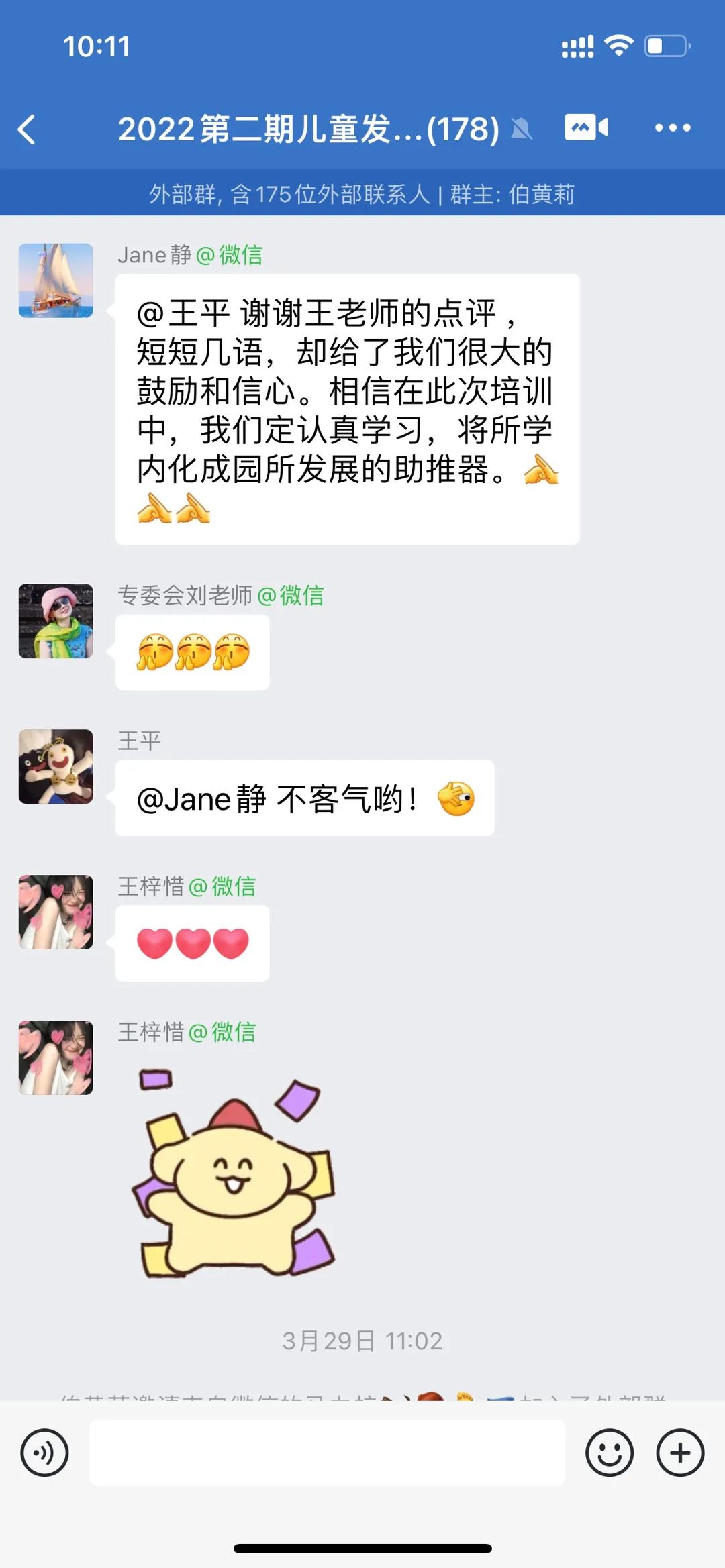Go back from the group chat
Screen dimensions: 725x1568
[27, 129]
